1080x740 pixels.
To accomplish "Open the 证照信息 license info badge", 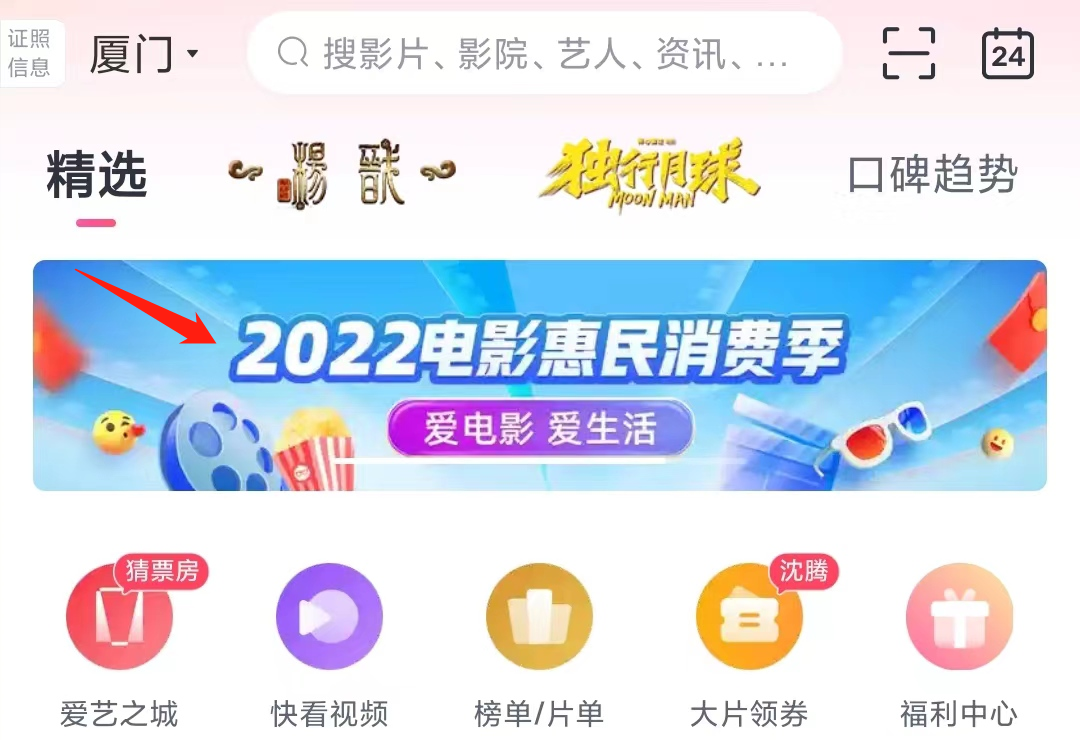I will (30, 53).
